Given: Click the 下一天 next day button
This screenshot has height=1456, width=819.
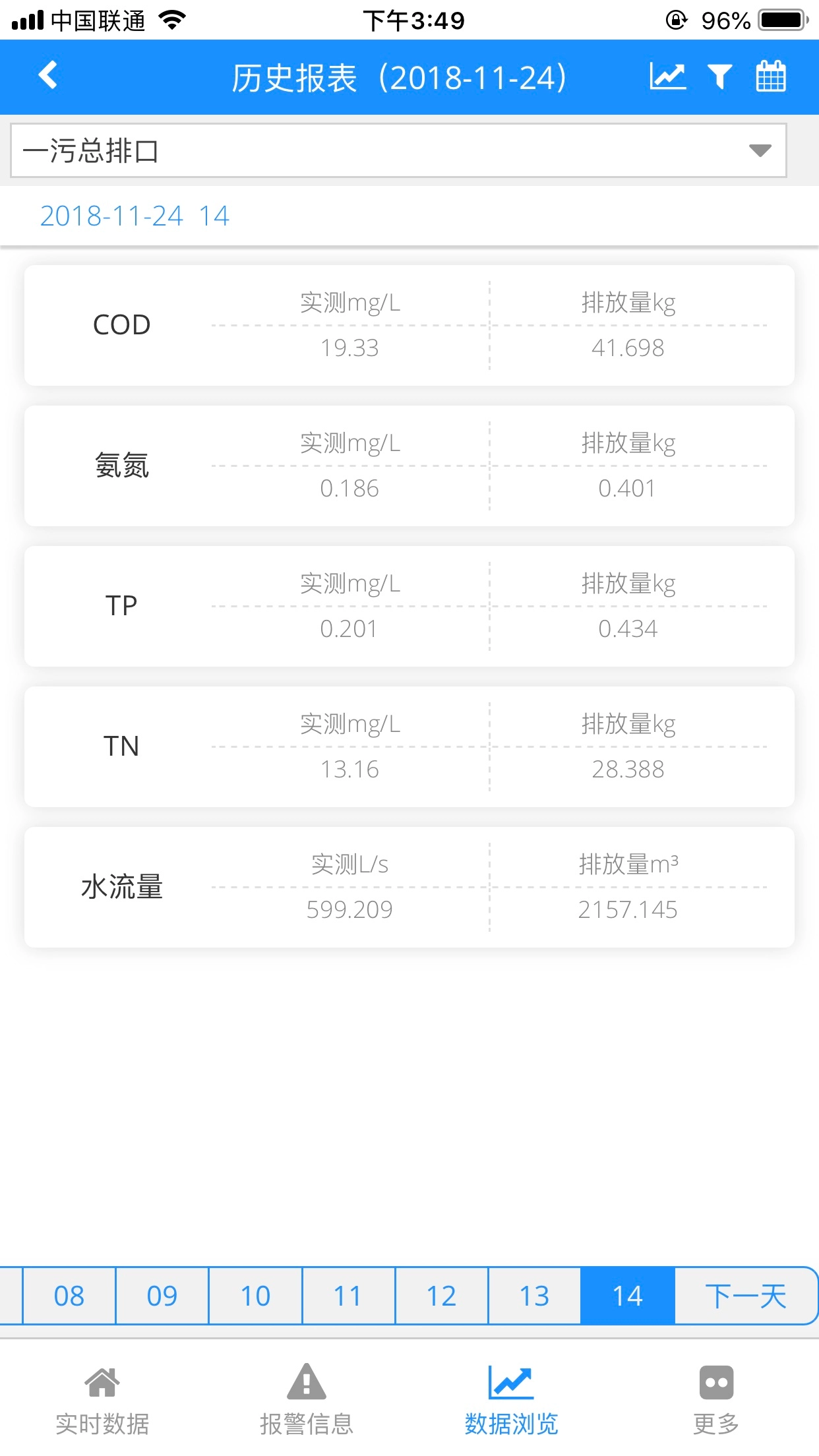Looking at the screenshot, I should (x=744, y=1295).
